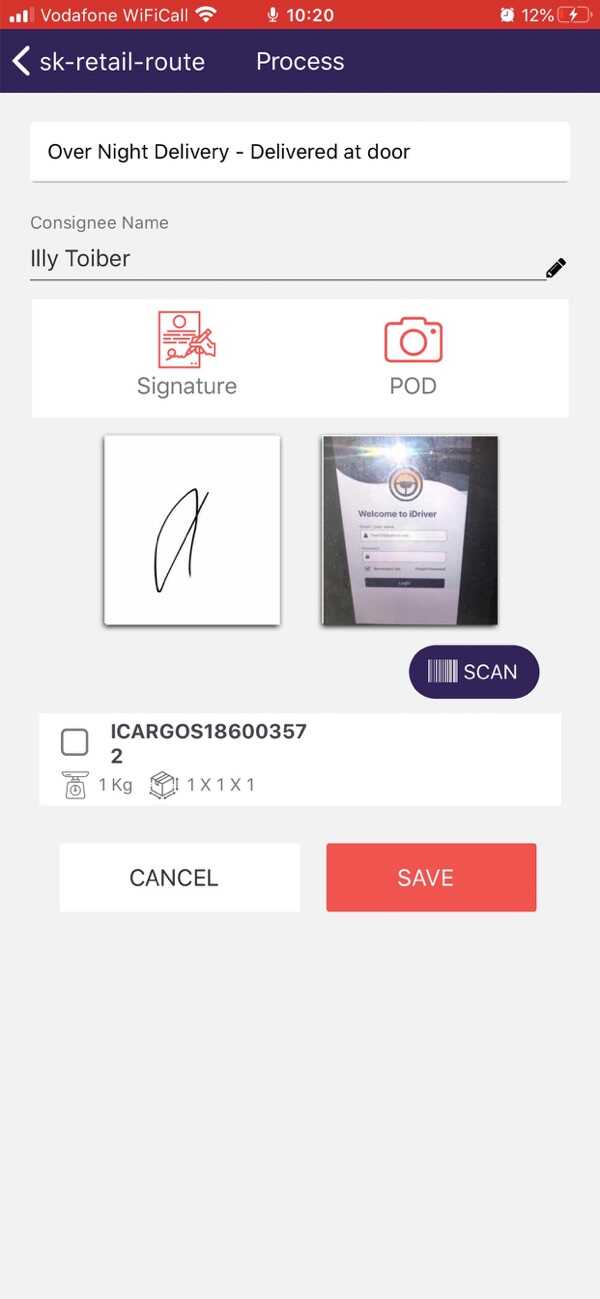The height and width of the screenshot is (1299, 600).
Task: Edit the Consignee Name field
Action: pos(285,259)
